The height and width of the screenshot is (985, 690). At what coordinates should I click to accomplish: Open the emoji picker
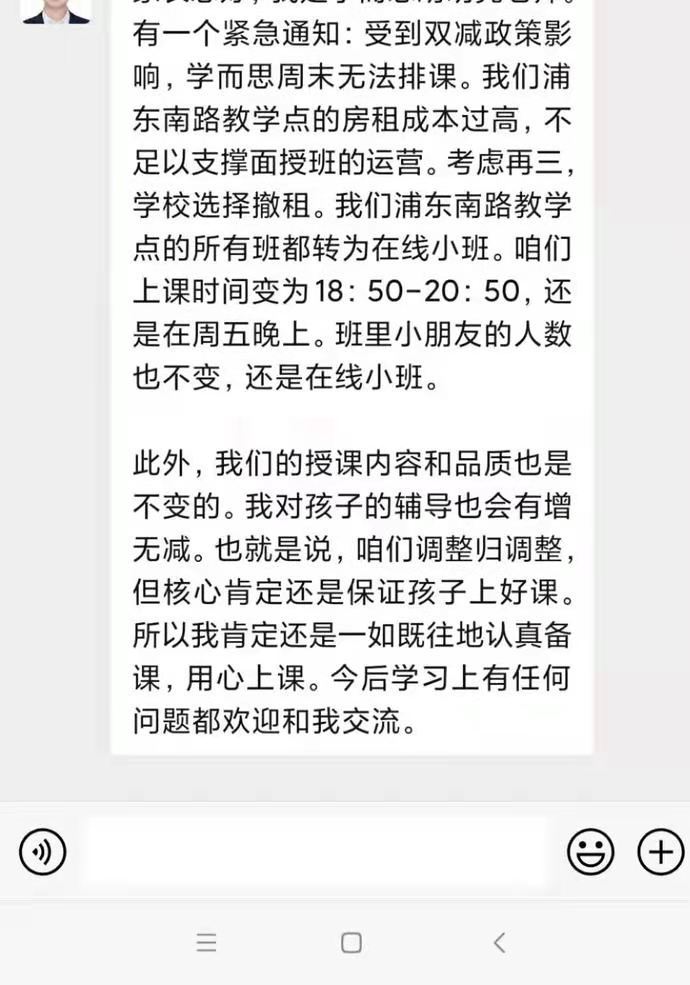(x=591, y=852)
